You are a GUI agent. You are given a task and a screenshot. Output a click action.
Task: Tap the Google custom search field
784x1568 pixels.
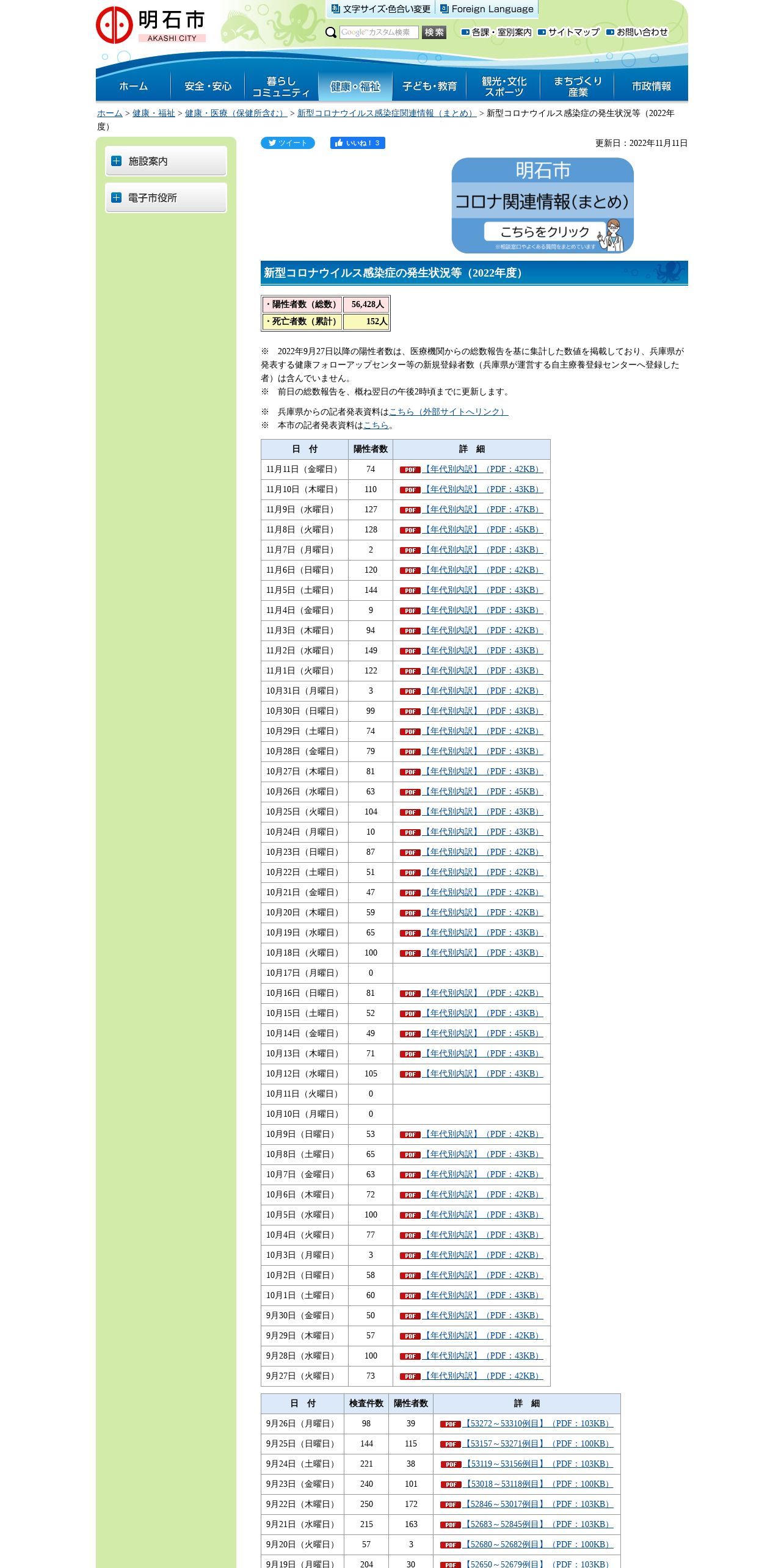[x=379, y=32]
